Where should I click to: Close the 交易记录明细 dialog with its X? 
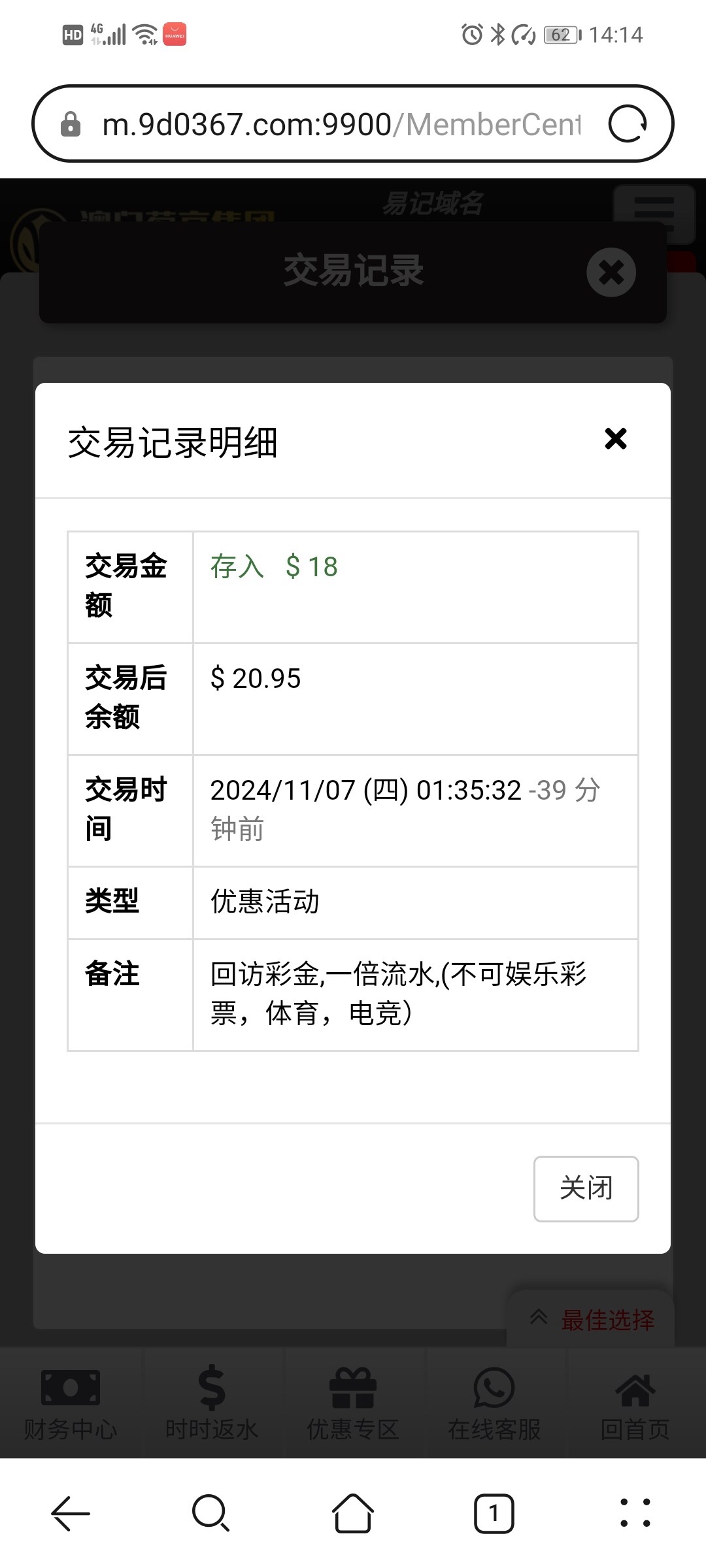(615, 439)
